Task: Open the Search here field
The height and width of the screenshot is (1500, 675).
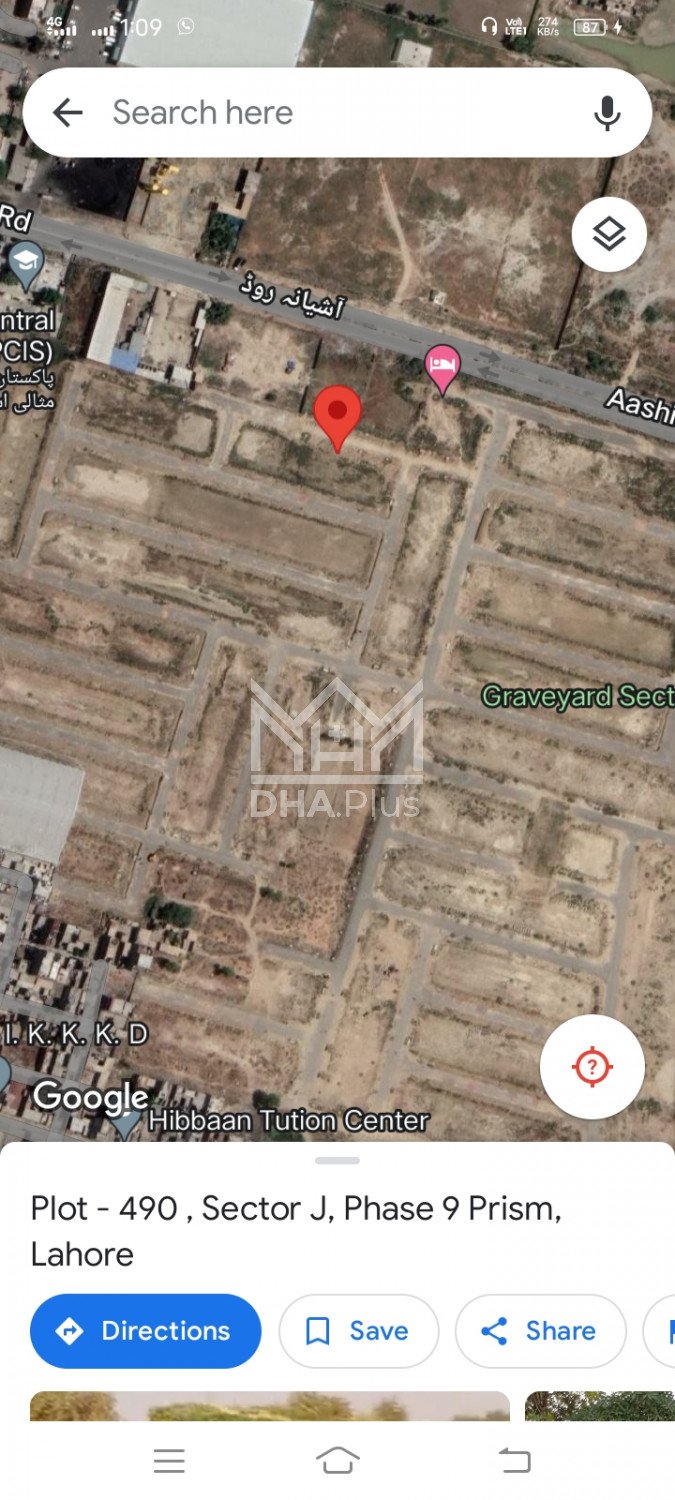Action: coord(330,113)
